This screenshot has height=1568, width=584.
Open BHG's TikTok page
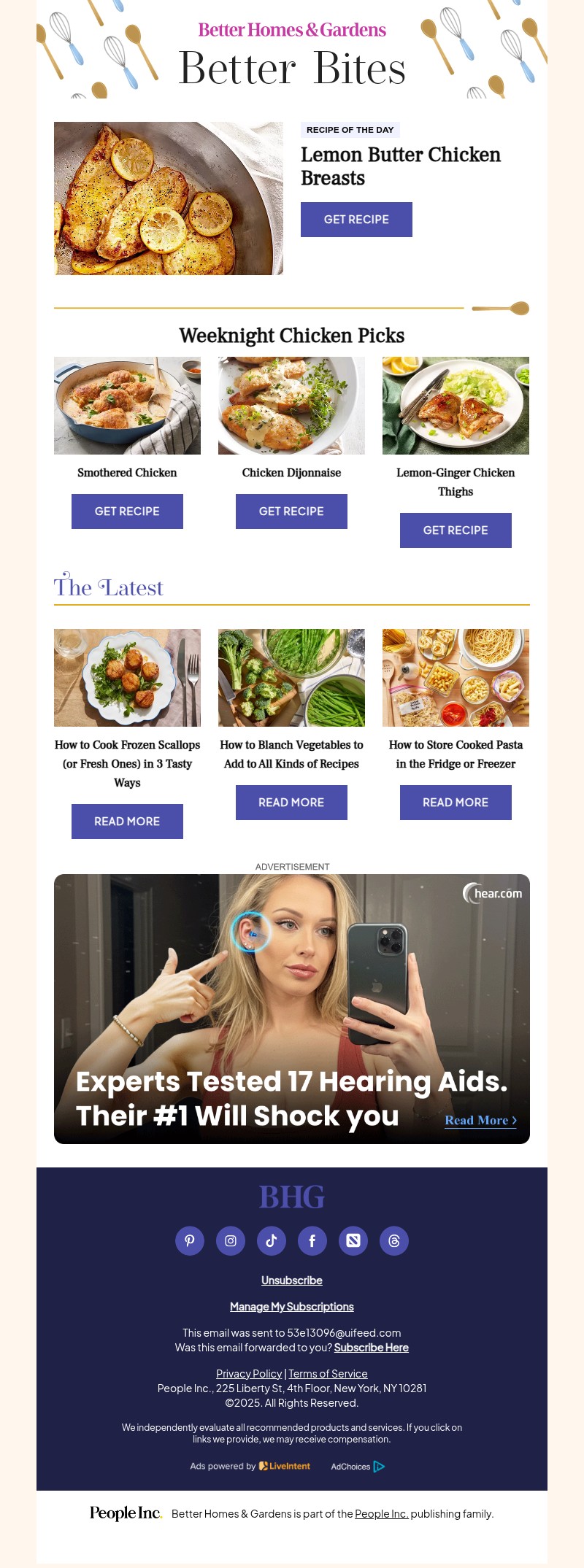[x=272, y=1240]
